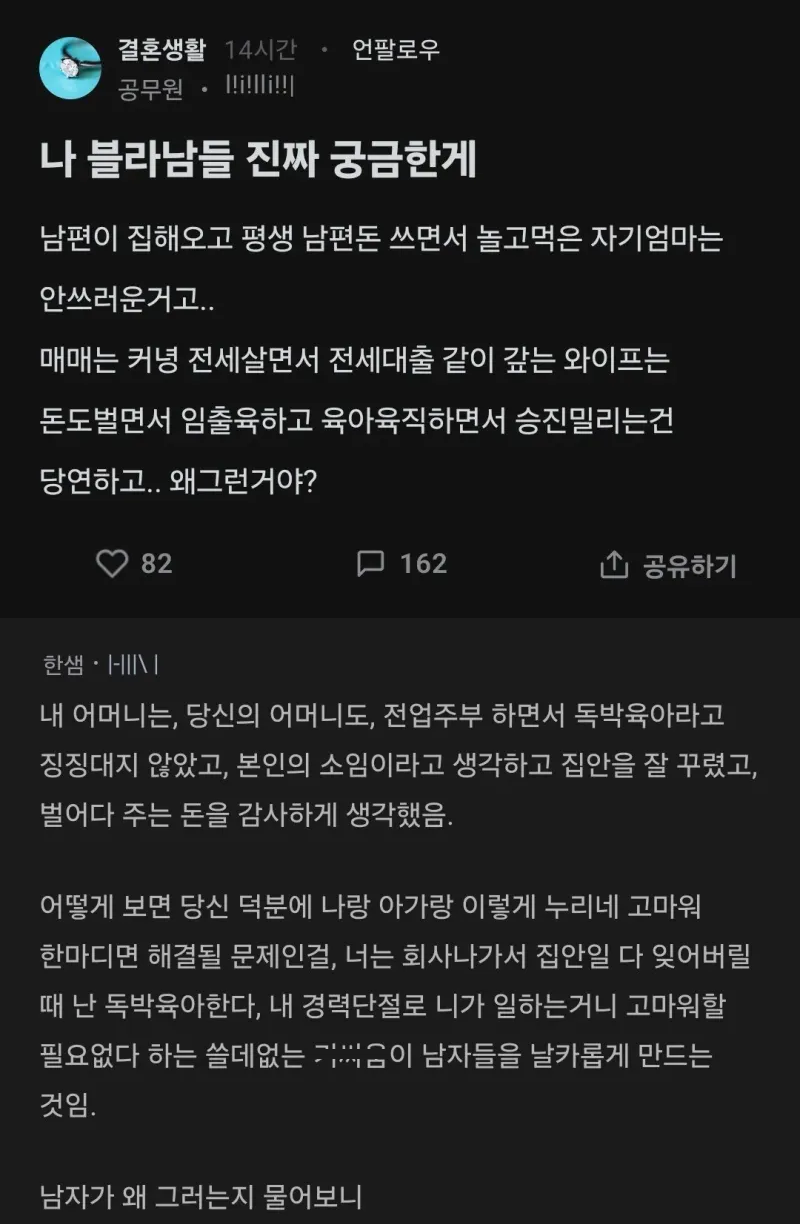This screenshot has height=1224, width=800.
Task: Tap 공유하기 to share the post
Action: pyautogui.click(x=668, y=566)
